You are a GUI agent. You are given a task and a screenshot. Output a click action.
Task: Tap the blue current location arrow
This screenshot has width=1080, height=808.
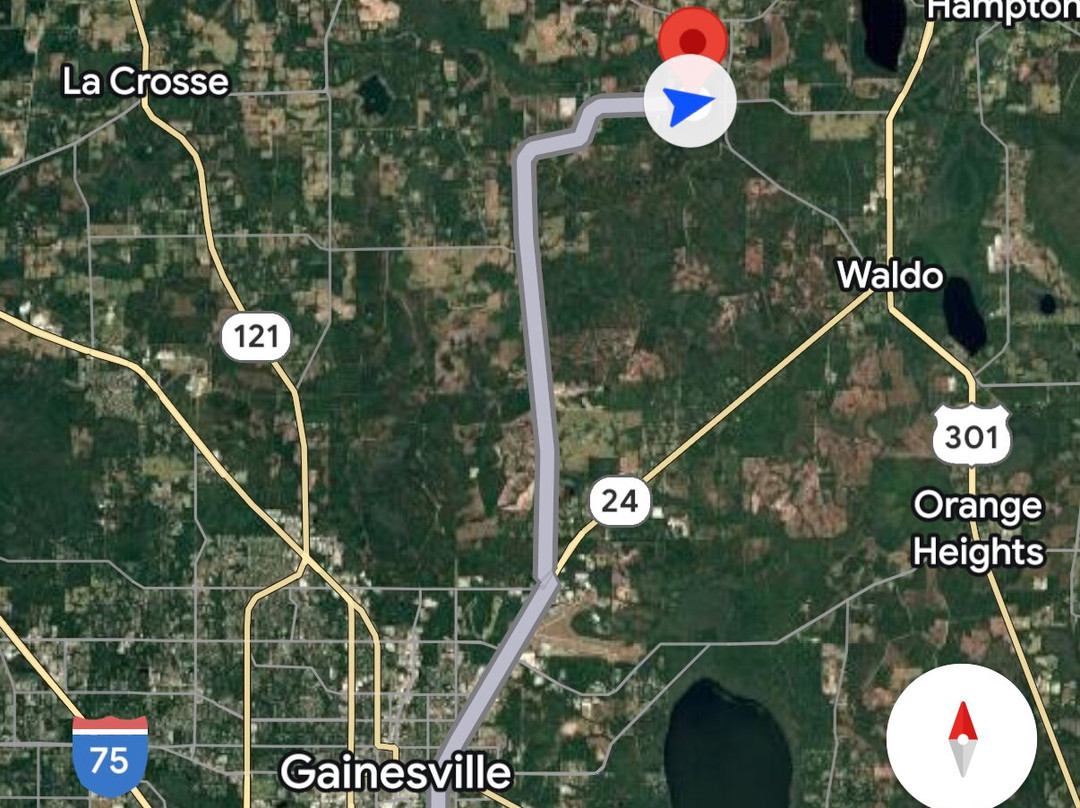tap(690, 103)
